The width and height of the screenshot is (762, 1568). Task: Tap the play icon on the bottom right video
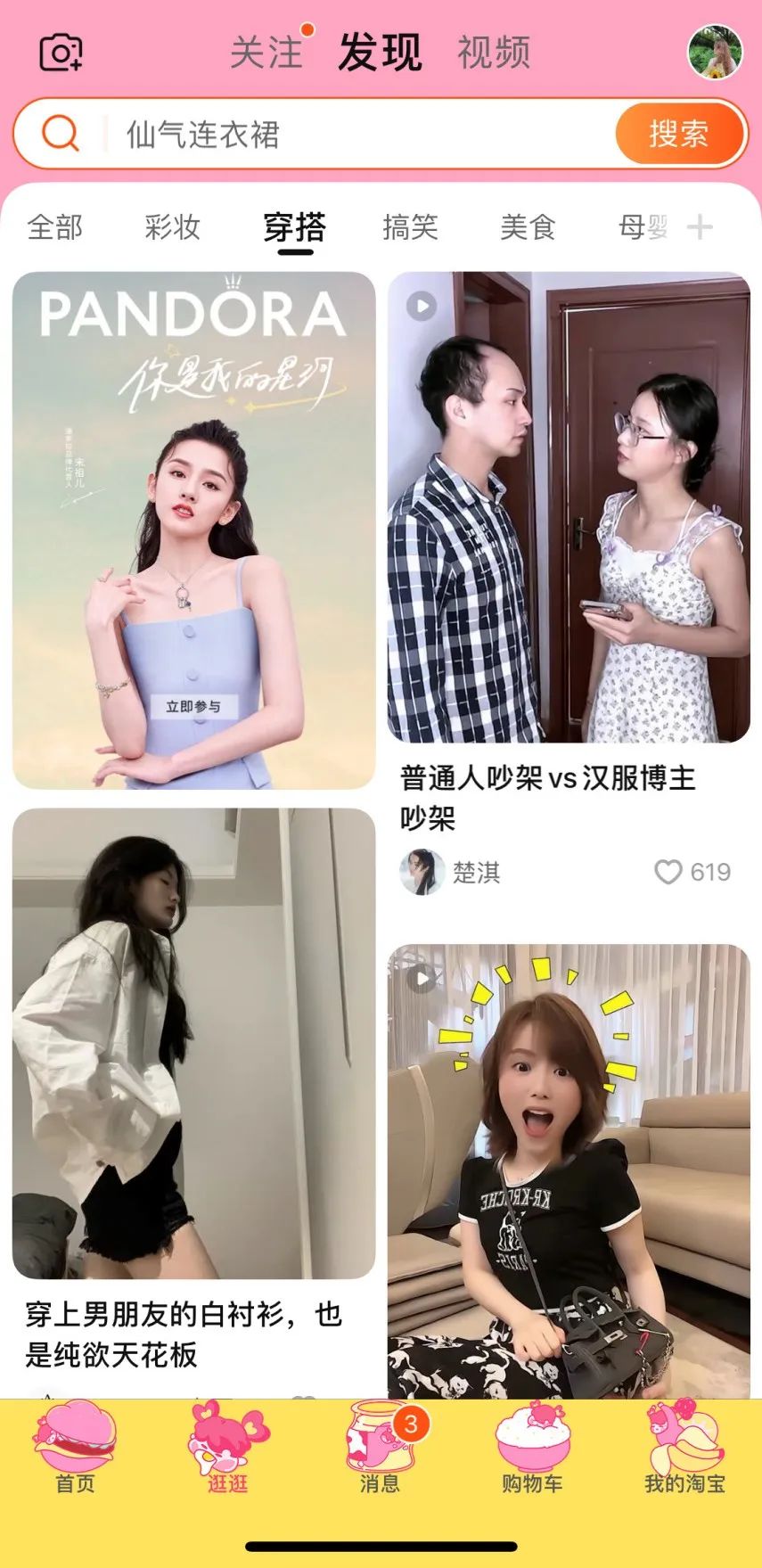click(422, 977)
